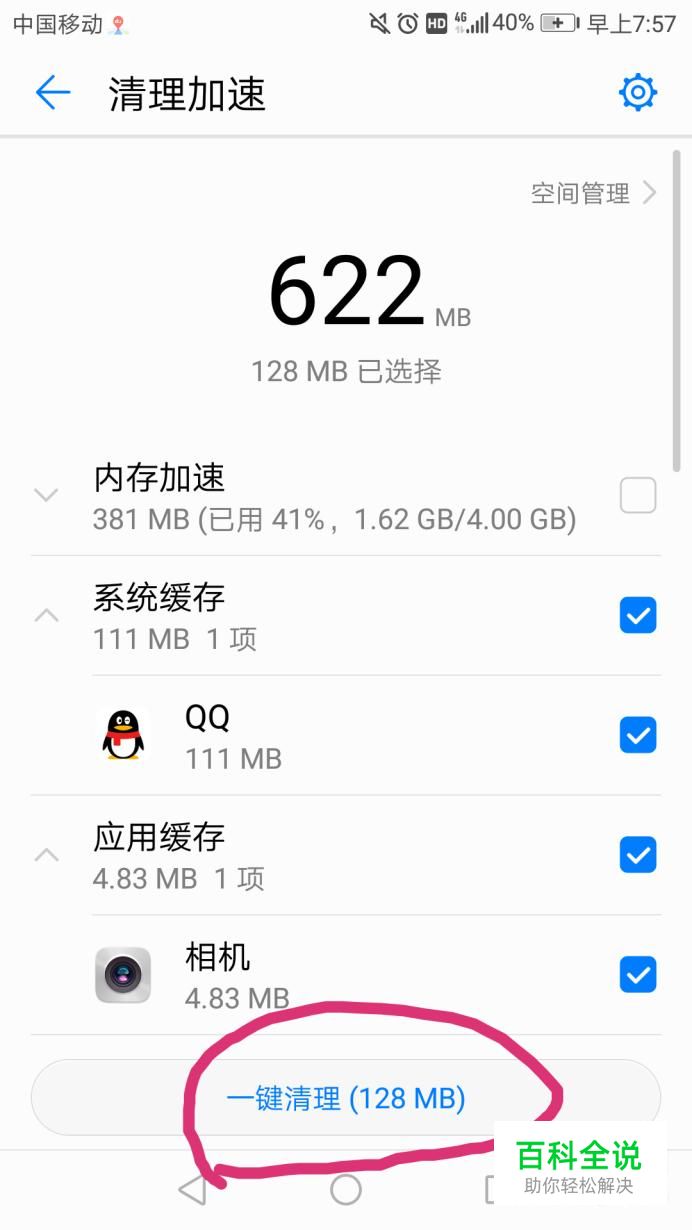Uncheck the 应用缓存 checkbox

pyautogui.click(x=638, y=856)
